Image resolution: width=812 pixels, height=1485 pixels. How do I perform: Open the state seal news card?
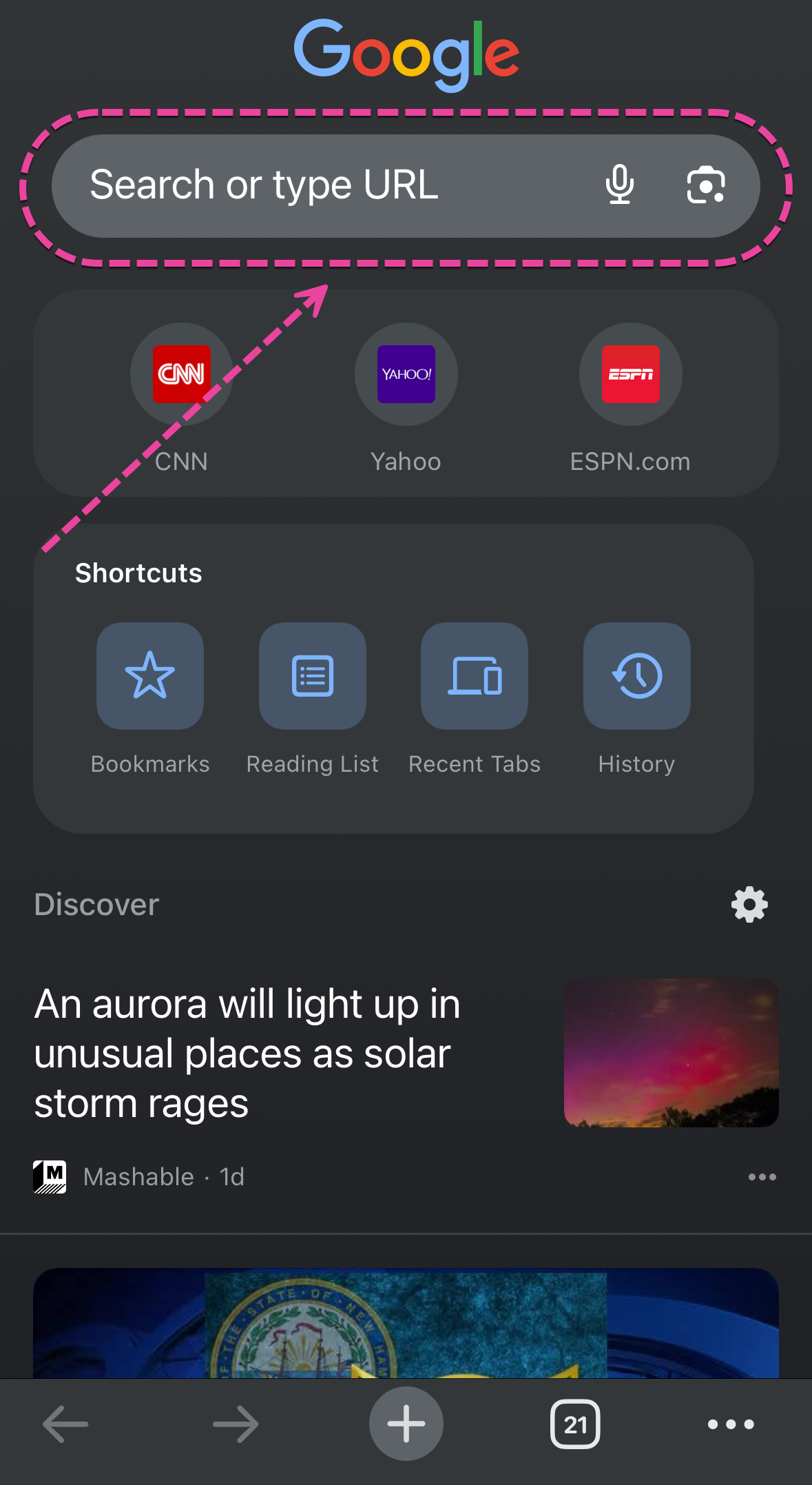click(406, 1323)
